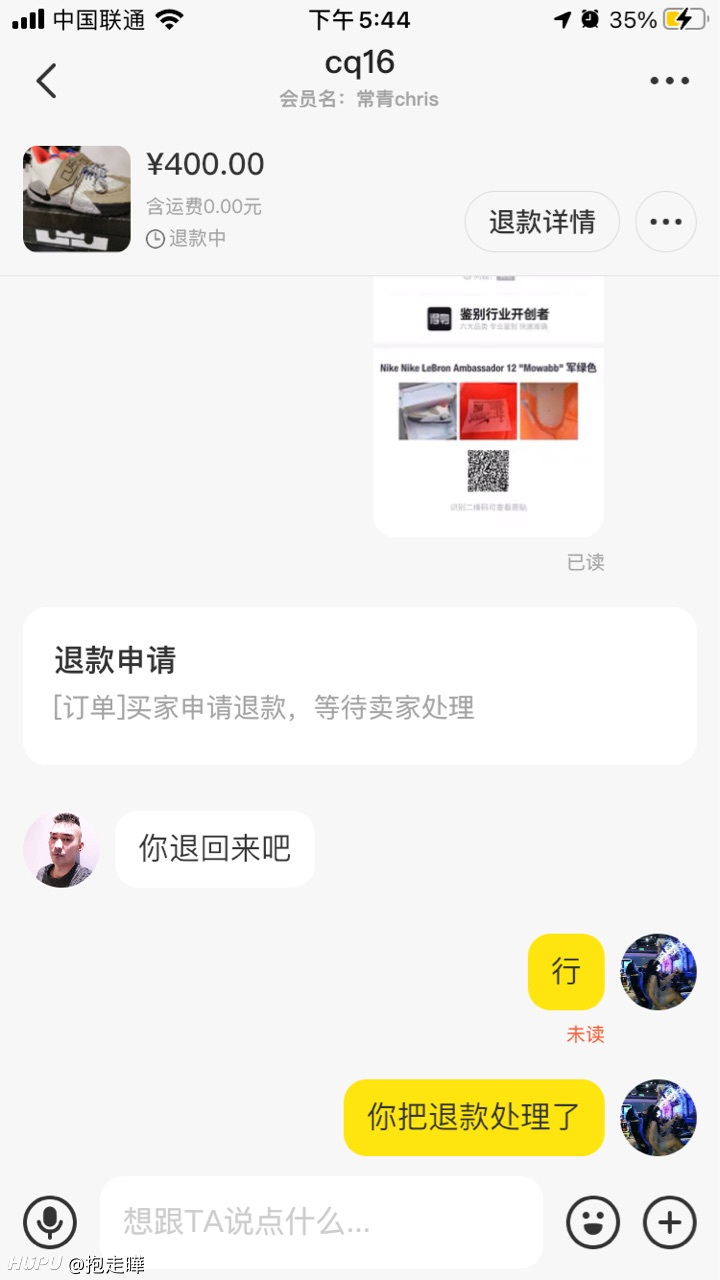Focus the 想跟TA说点什么 message field
720x1280 pixels.
320,1221
